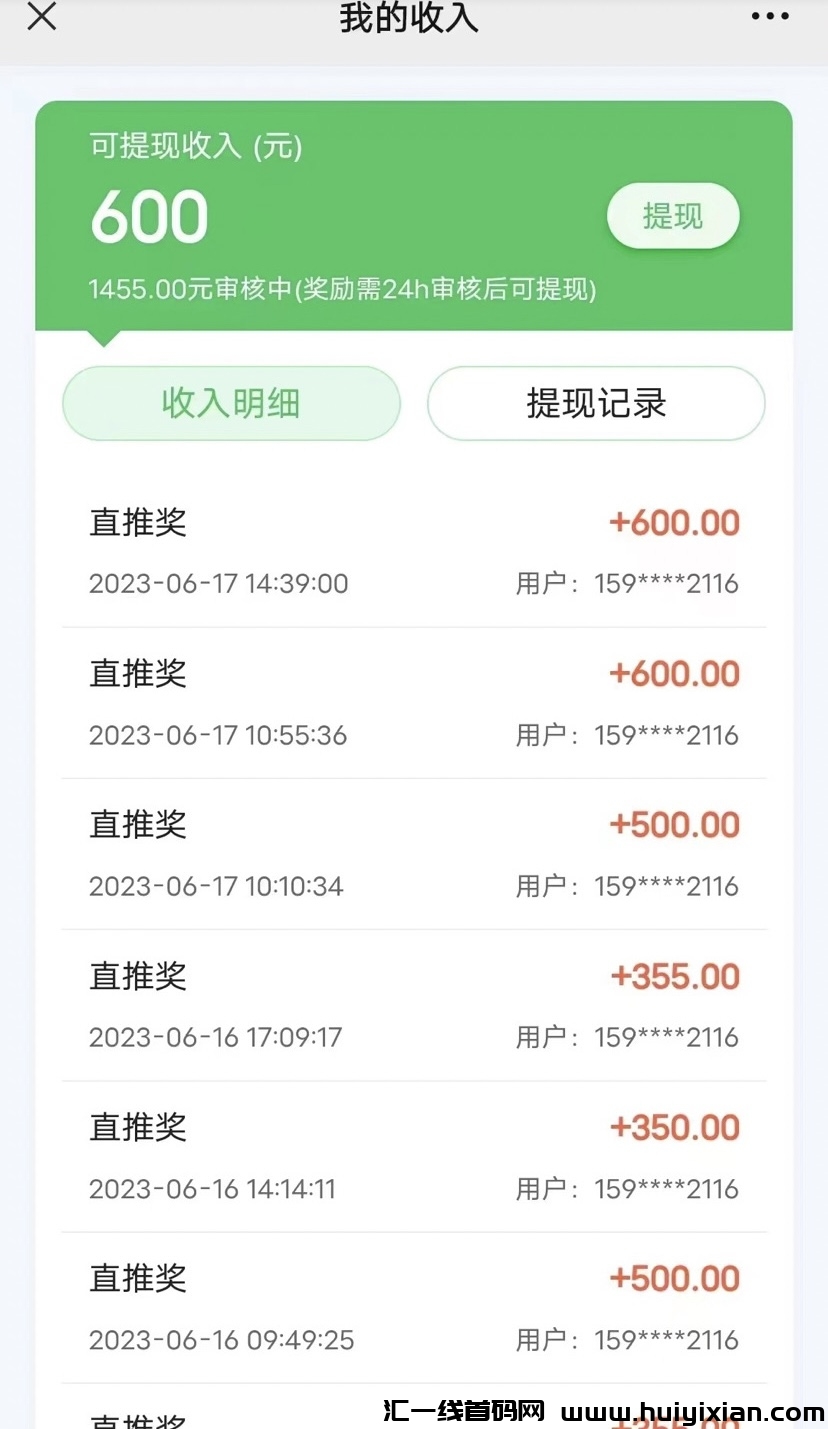Tap the 600 withdrawable balance amount
The width and height of the screenshot is (828, 1429).
tap(148, 215)
